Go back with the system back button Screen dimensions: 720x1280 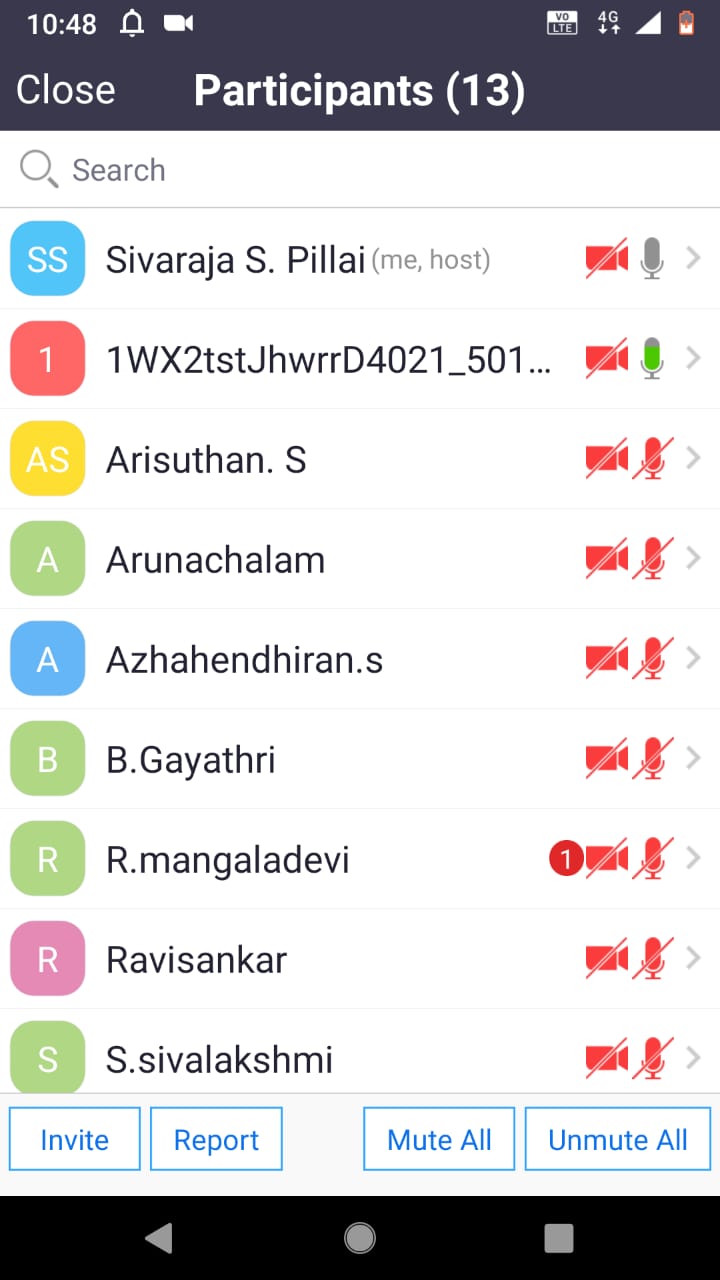tap(159, 1238)
